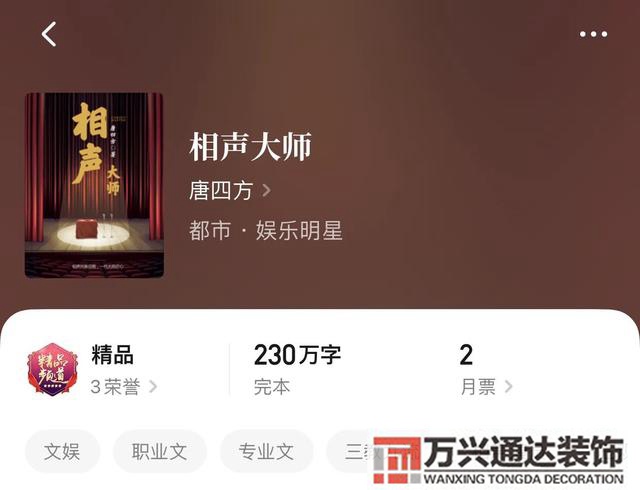The height and width of the screenshot is (490, 640).
Task: View the 相声大师 book cover
Action: click(x=94, y=185)
